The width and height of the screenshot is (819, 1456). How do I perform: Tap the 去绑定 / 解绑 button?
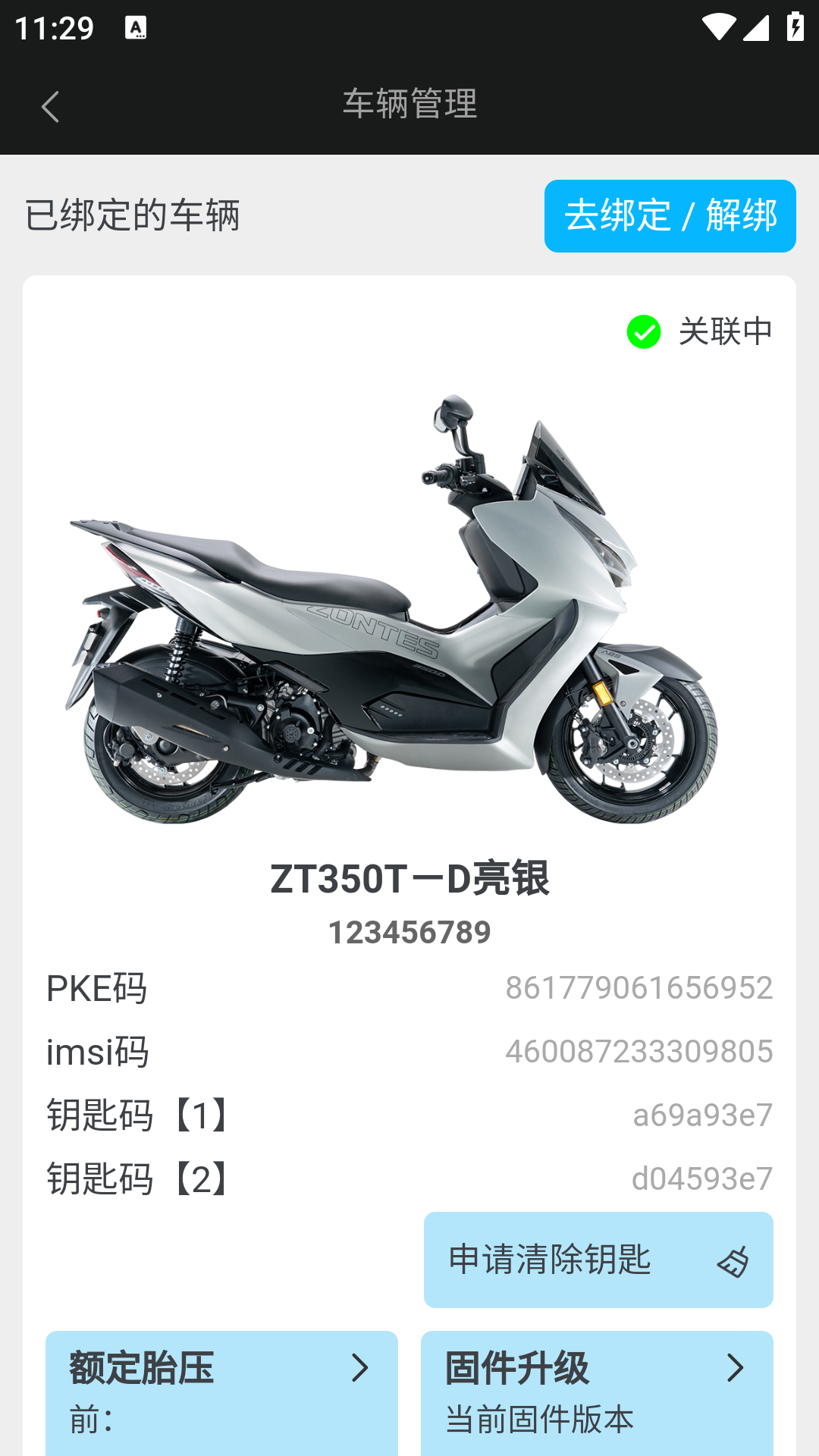point(670,216)
